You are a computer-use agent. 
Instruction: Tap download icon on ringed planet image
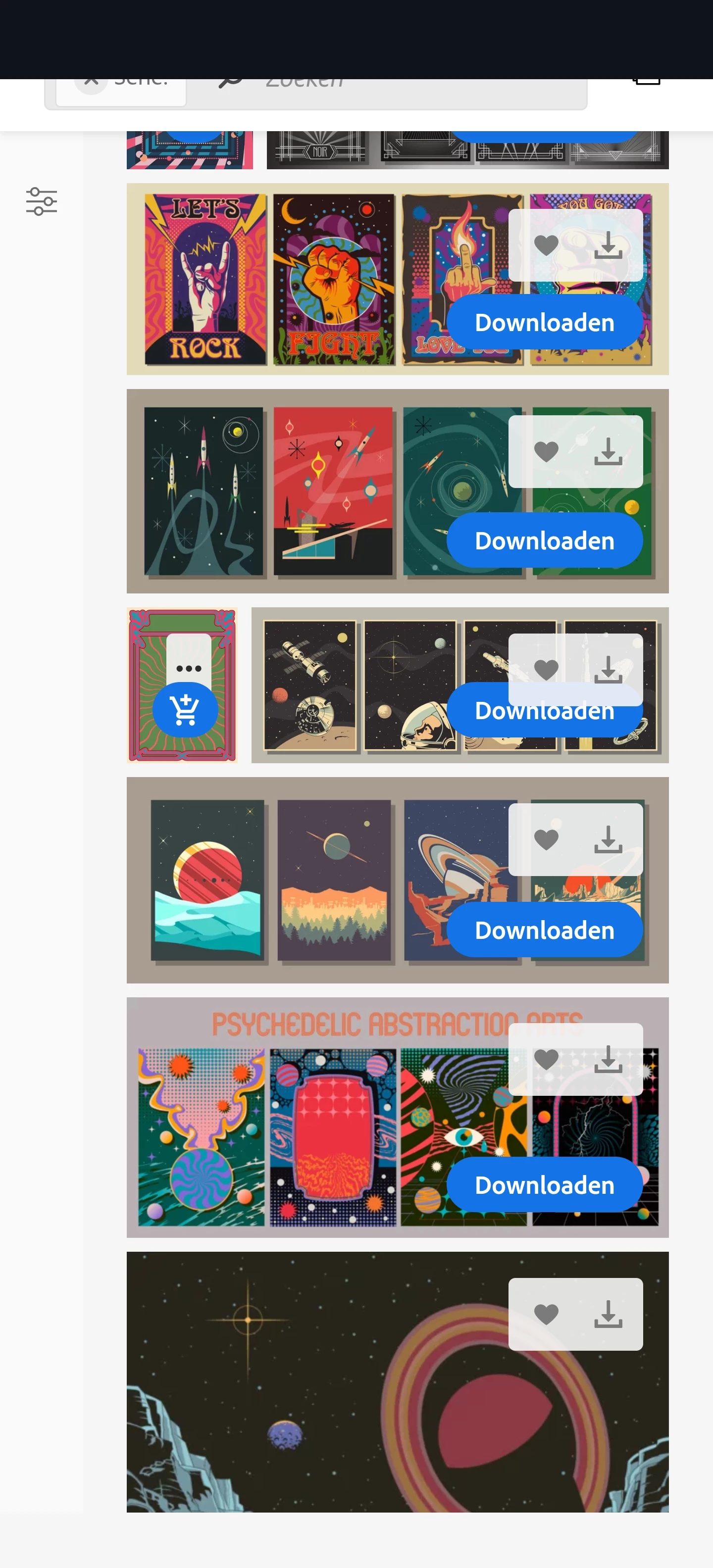(608, 1314)
